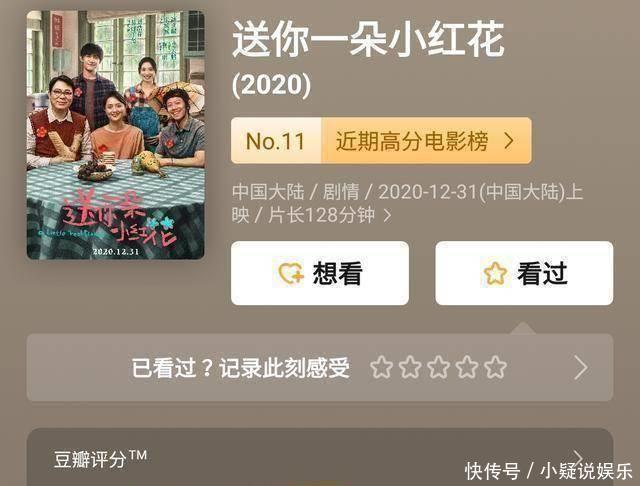Mark the movie as 想看

[319, 273]
